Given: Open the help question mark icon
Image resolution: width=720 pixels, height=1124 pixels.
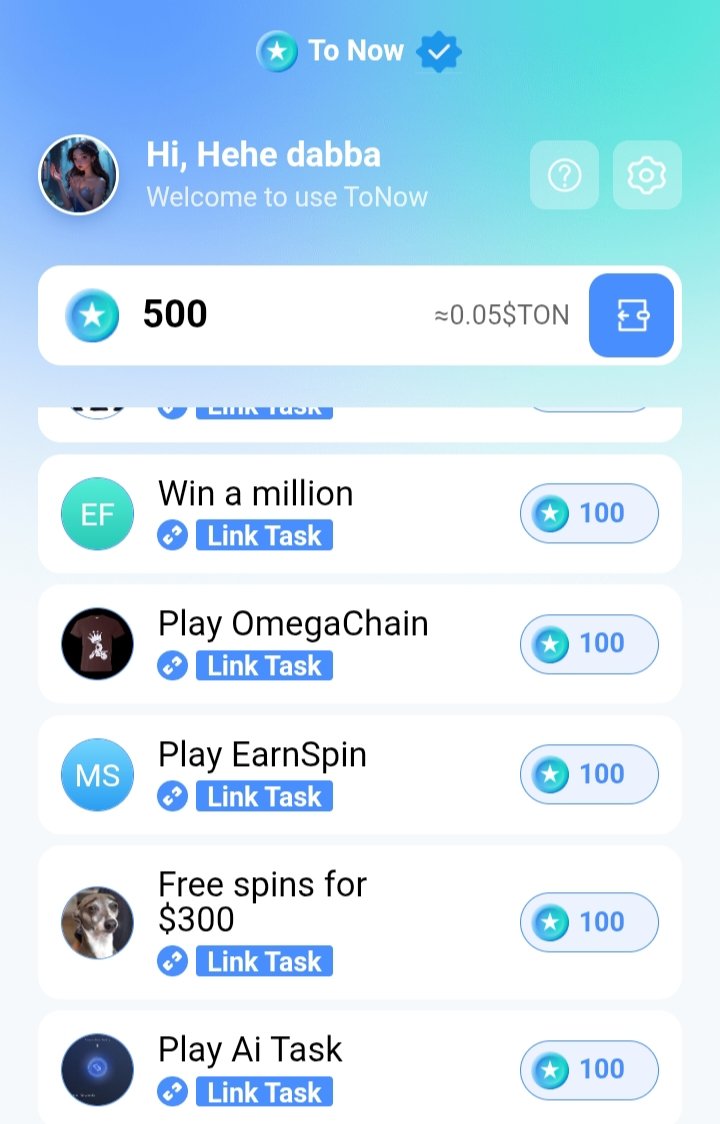Looking at the screenshot, I should click(565, 175).
